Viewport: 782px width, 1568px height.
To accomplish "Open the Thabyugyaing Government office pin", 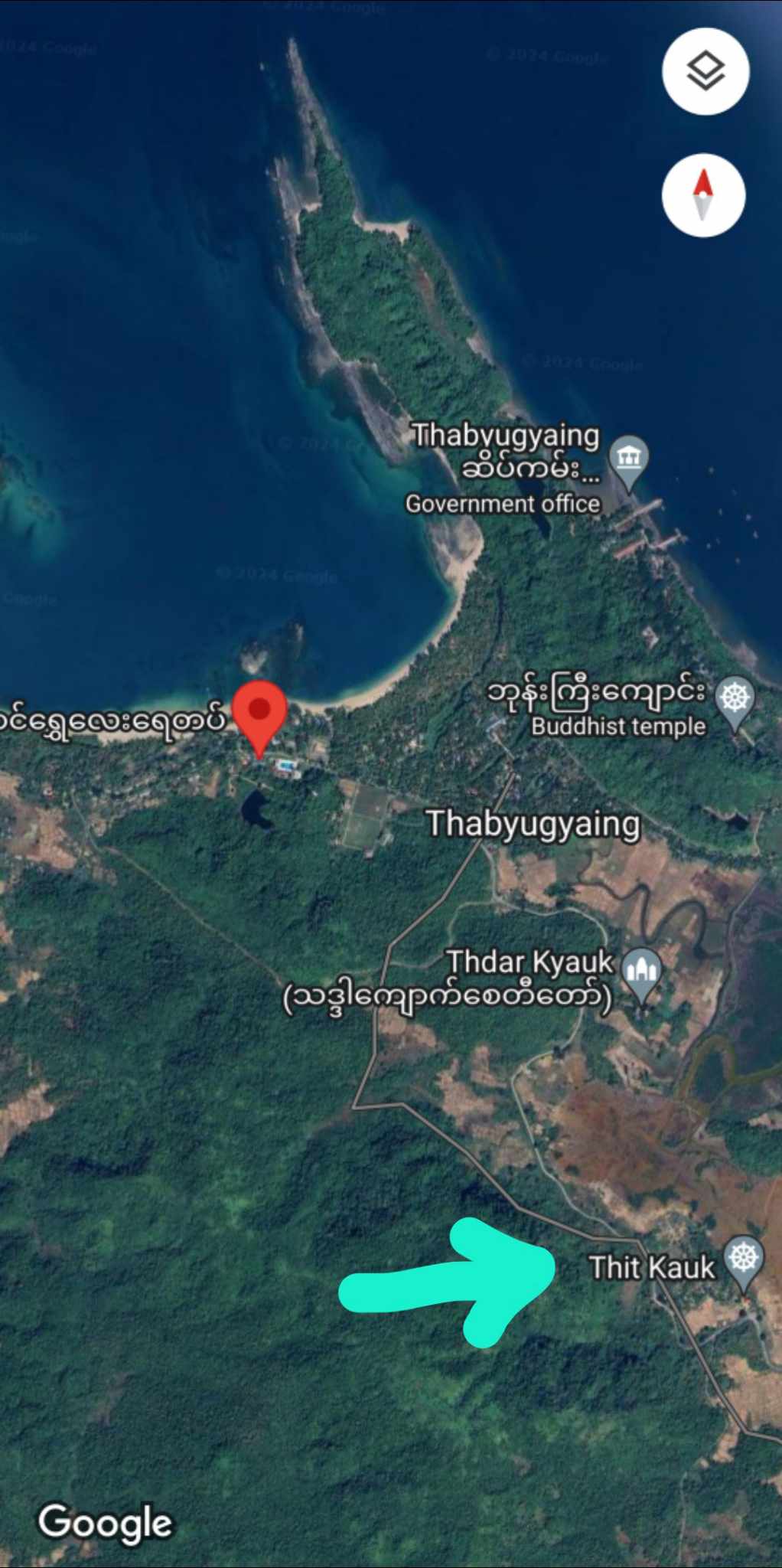I will click(x=628, y=461).
